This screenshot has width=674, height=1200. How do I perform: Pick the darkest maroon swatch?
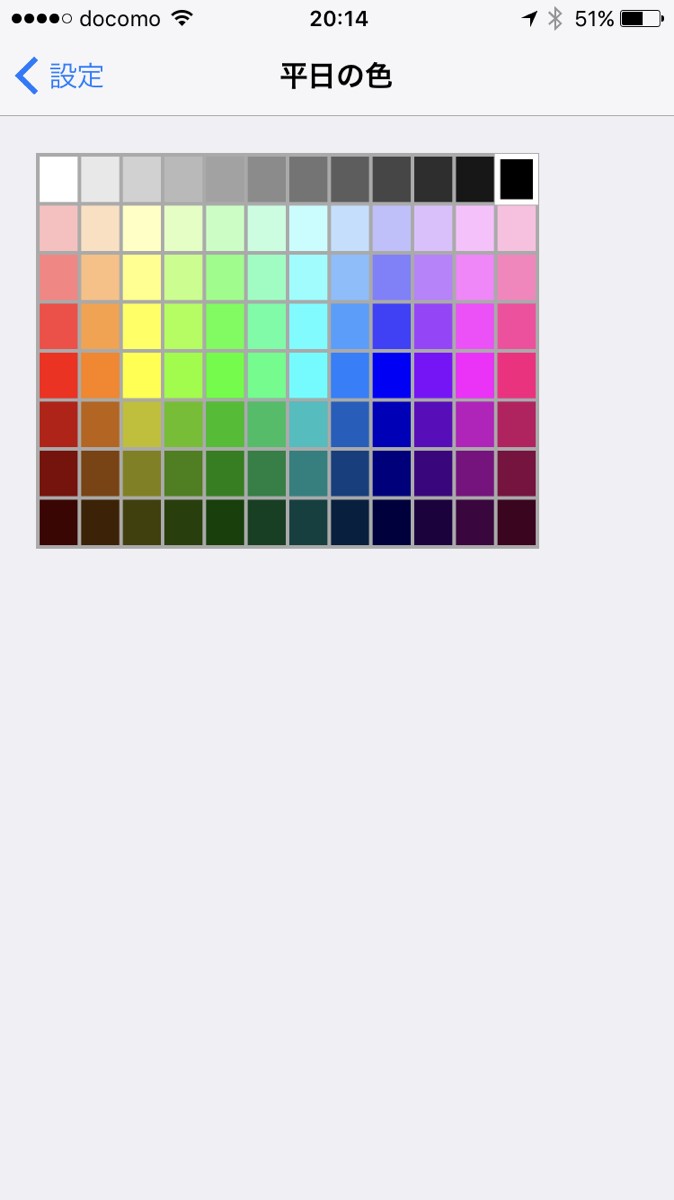[58, 522]
